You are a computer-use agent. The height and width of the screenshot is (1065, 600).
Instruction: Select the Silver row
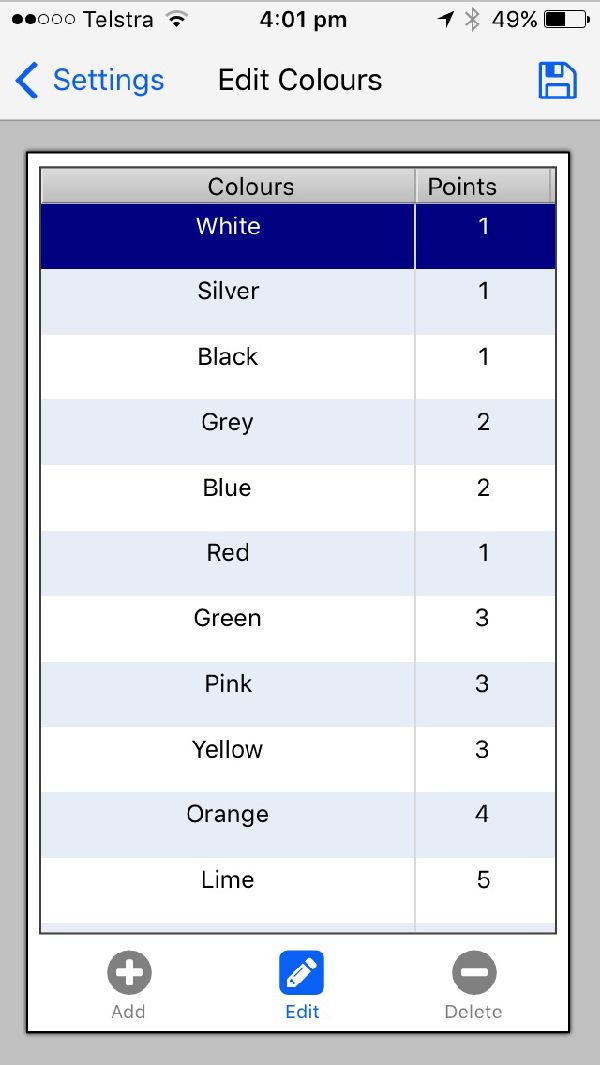298,302
